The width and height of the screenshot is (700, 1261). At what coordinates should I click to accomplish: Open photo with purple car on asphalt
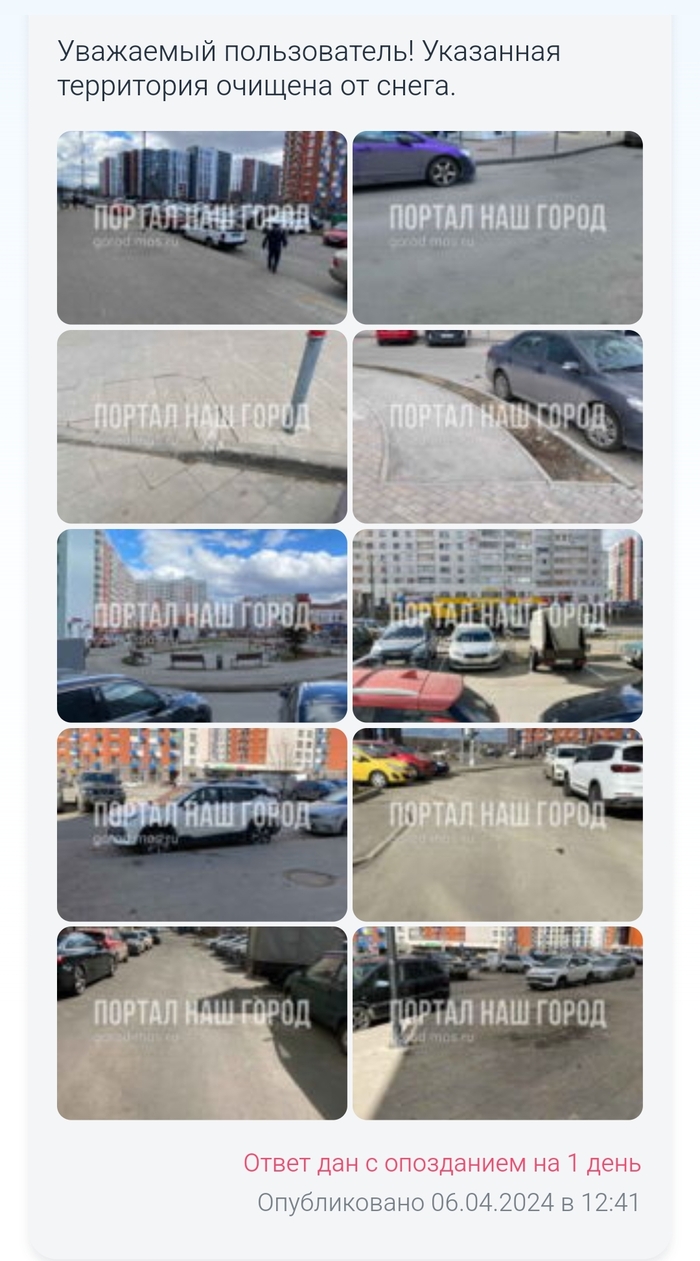497,227
